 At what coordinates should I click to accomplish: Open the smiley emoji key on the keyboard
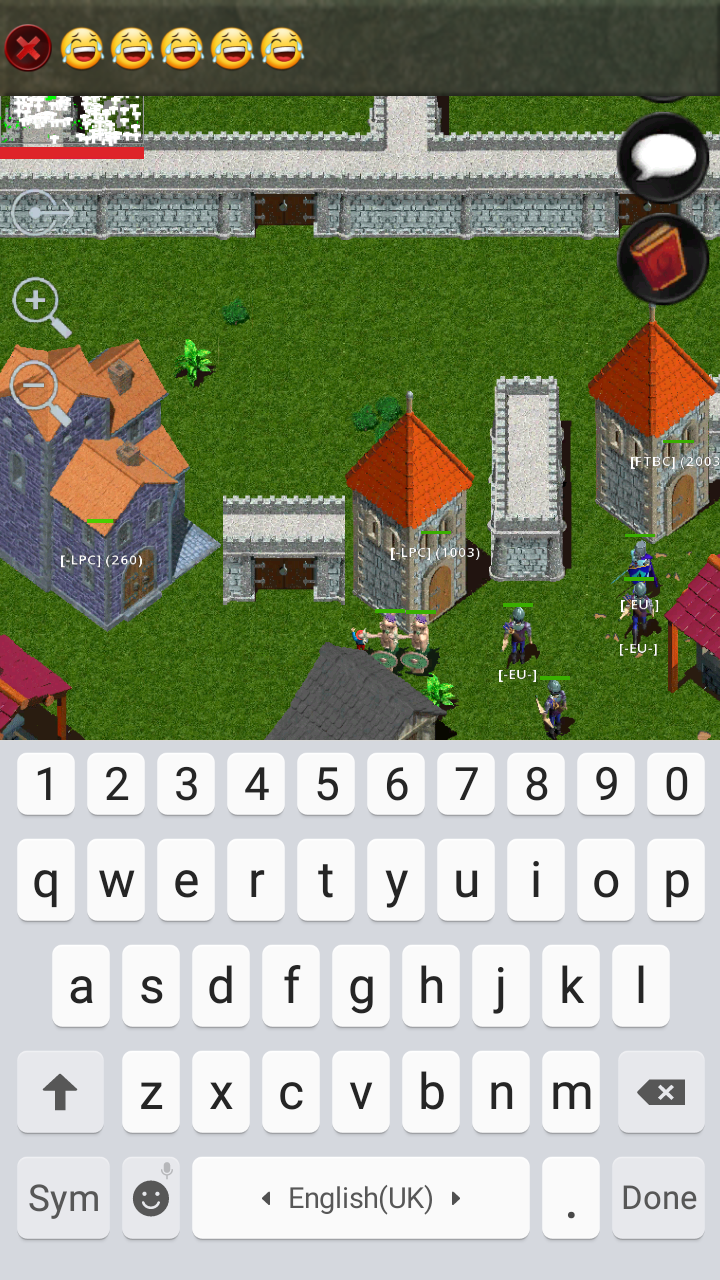point(150,1197)
